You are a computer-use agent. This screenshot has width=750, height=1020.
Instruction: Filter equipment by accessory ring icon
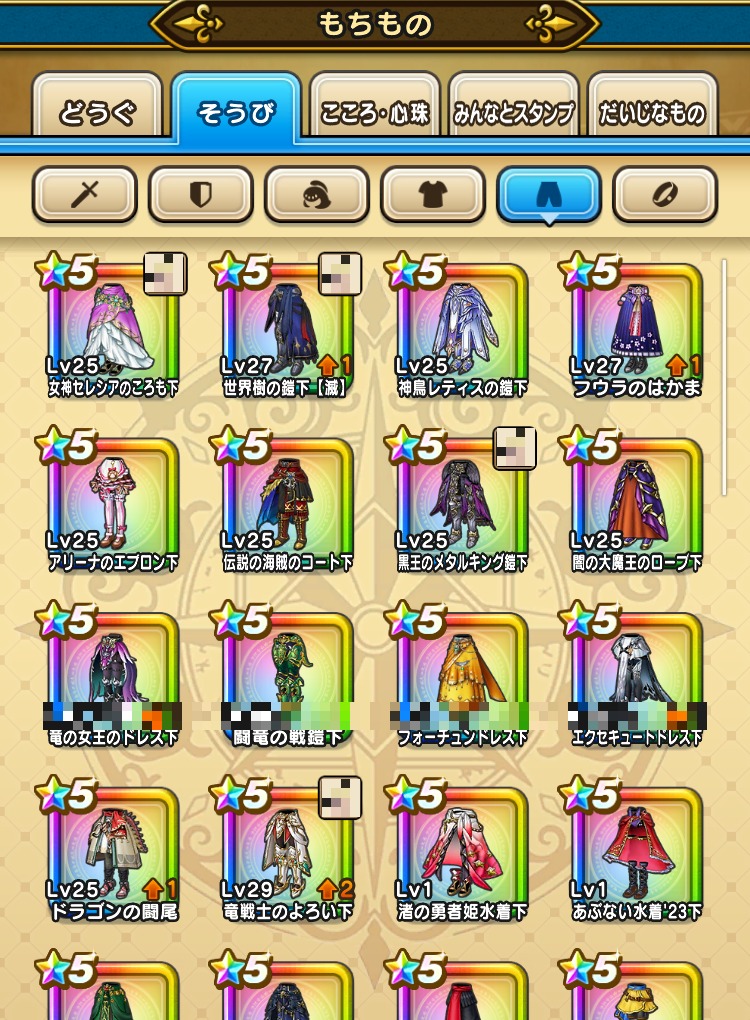(x=665, y=195)
